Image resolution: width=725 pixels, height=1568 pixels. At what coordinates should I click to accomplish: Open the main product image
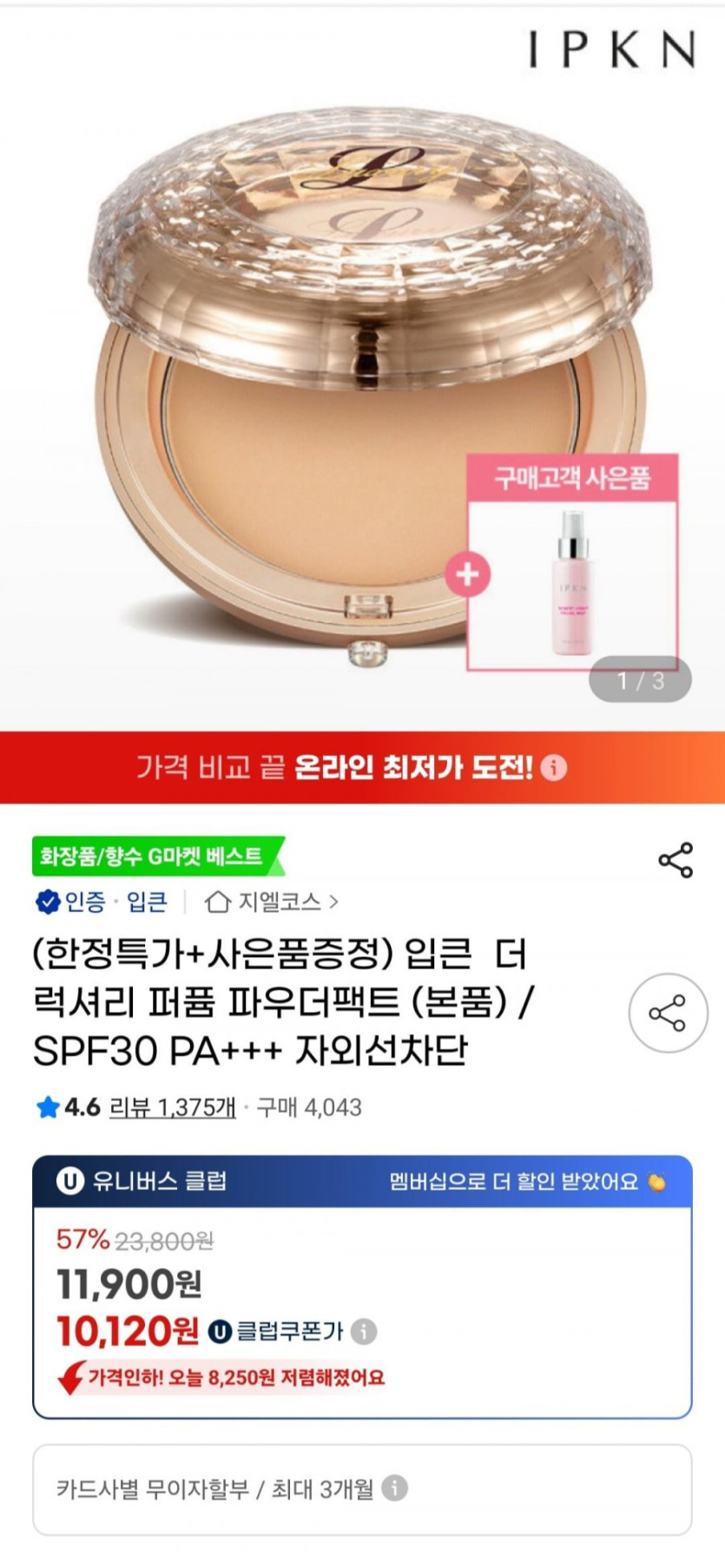point(362,369)
